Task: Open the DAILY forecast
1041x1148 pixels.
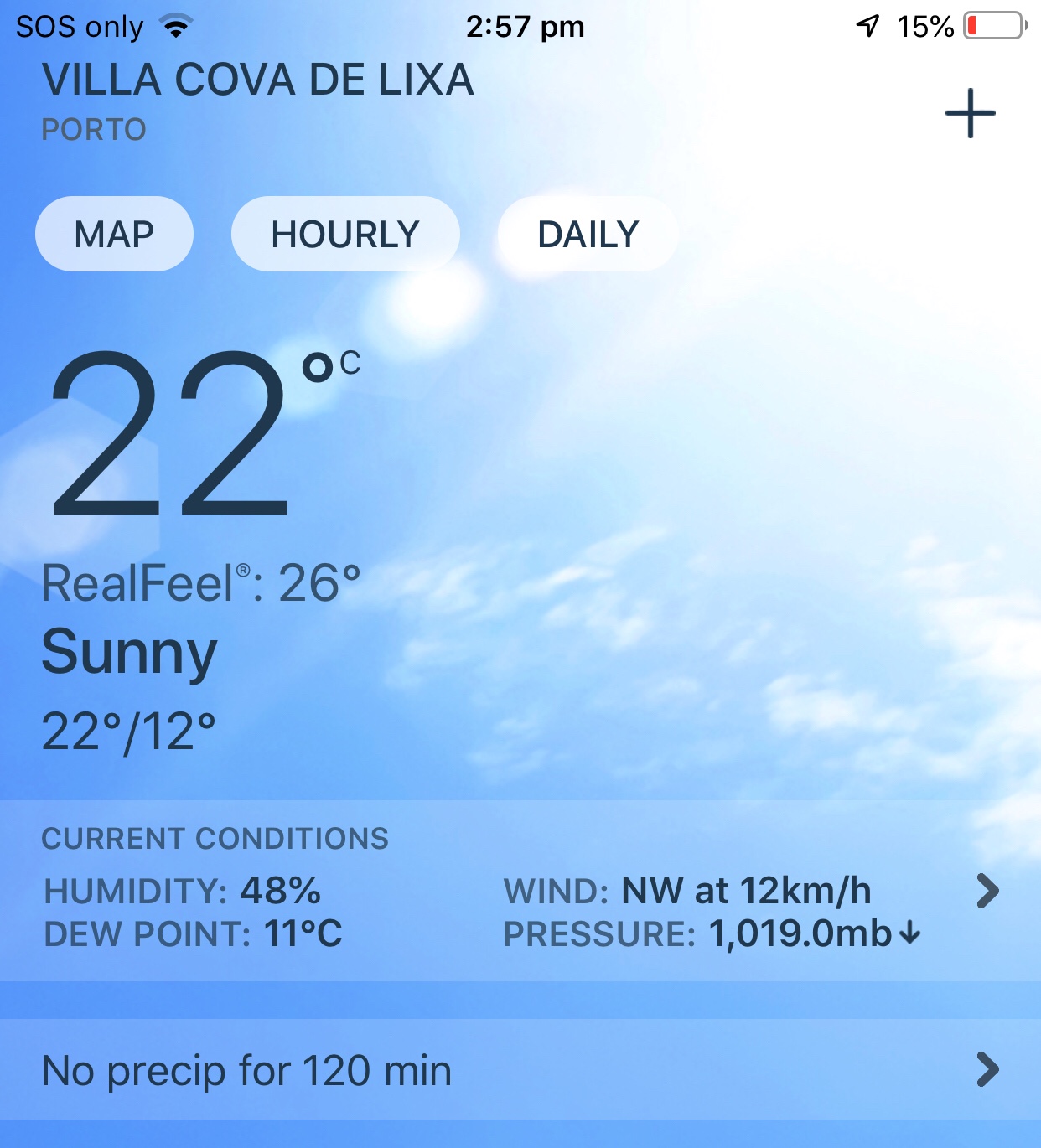Action: [588, 234]
